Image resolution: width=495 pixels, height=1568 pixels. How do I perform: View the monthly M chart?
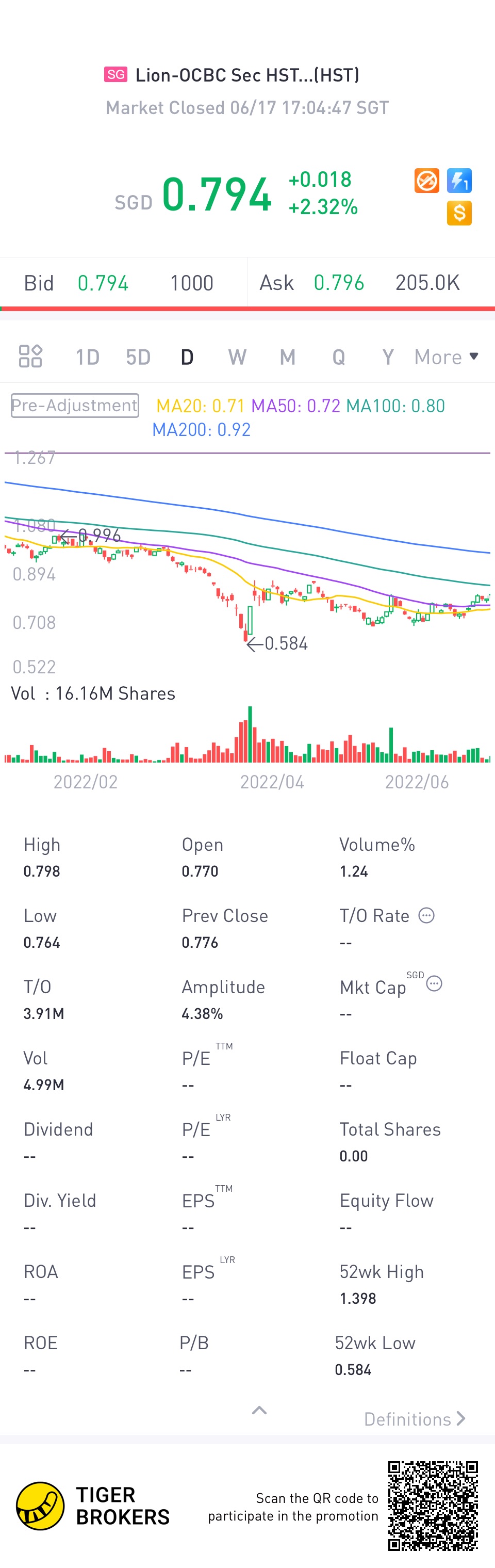[x=288, y=358]
